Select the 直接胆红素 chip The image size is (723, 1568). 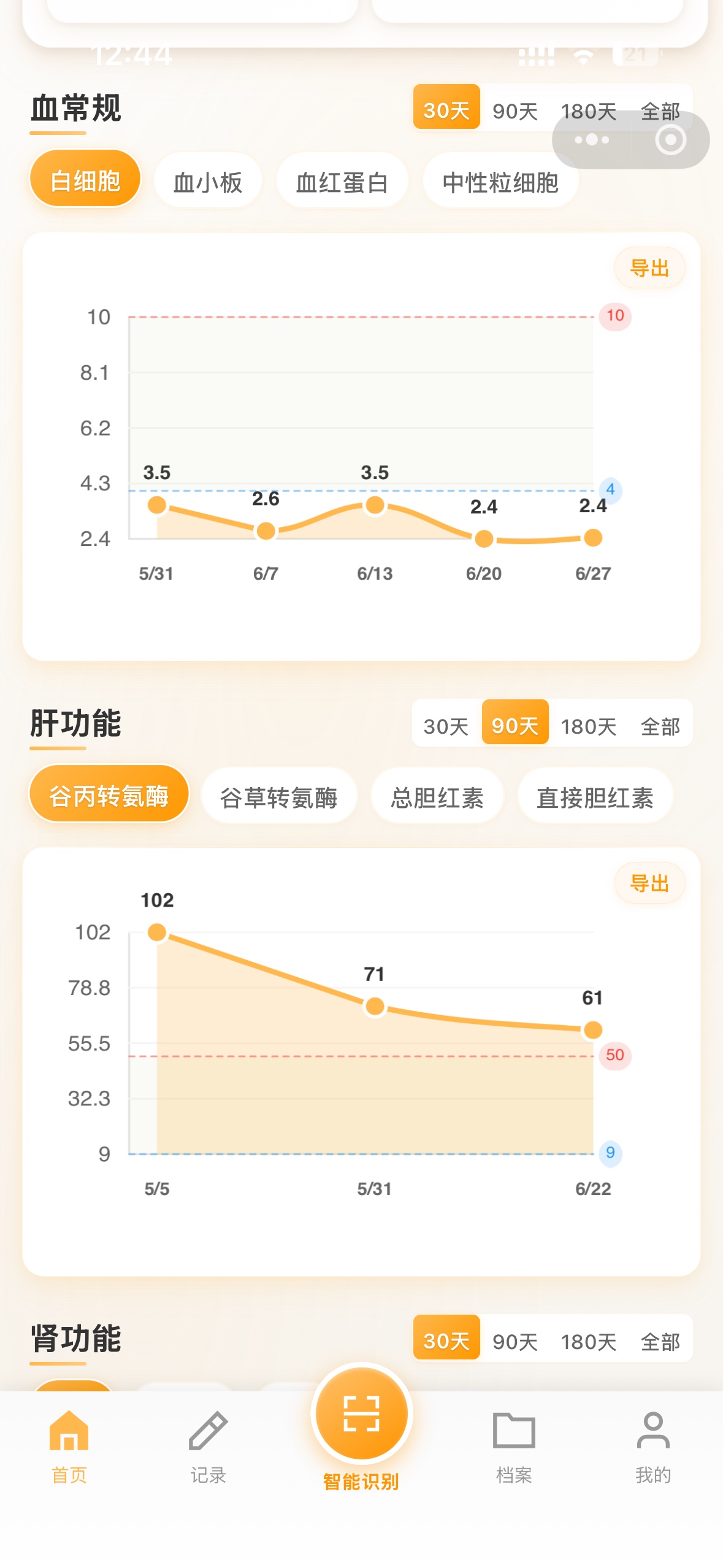(595, 797)
